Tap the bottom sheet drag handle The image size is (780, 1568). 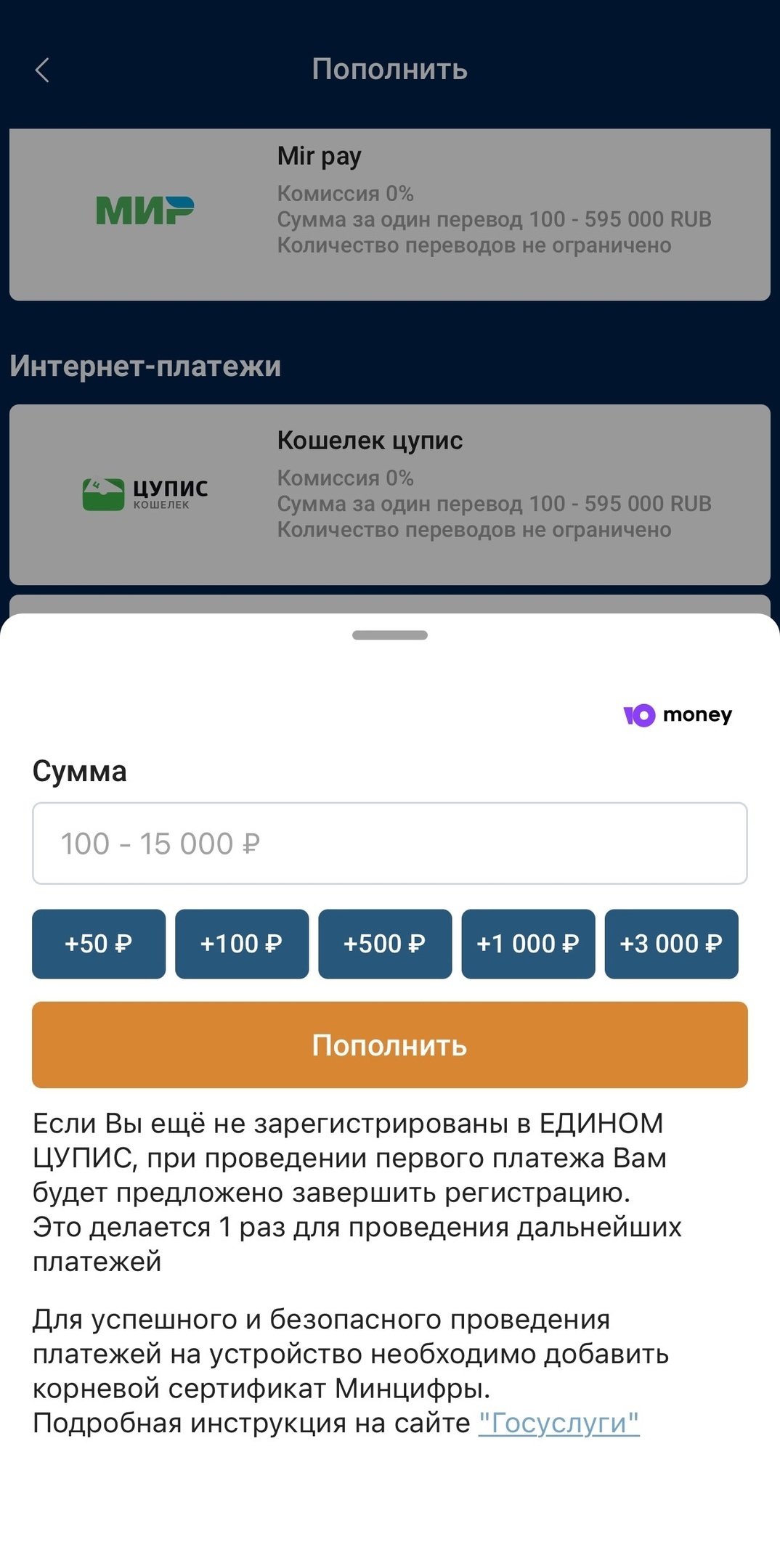click(389, 635)
